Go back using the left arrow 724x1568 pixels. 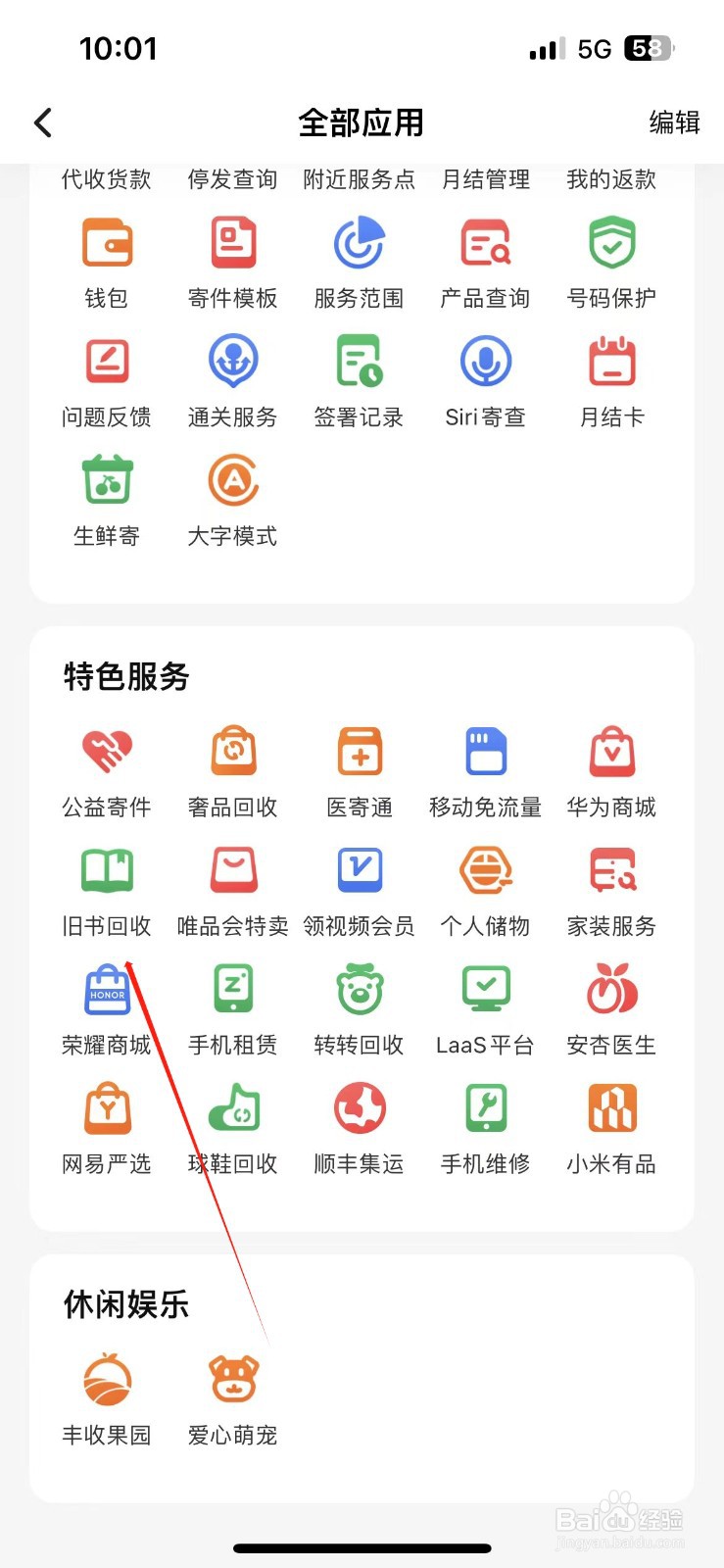tap(43, 122)
